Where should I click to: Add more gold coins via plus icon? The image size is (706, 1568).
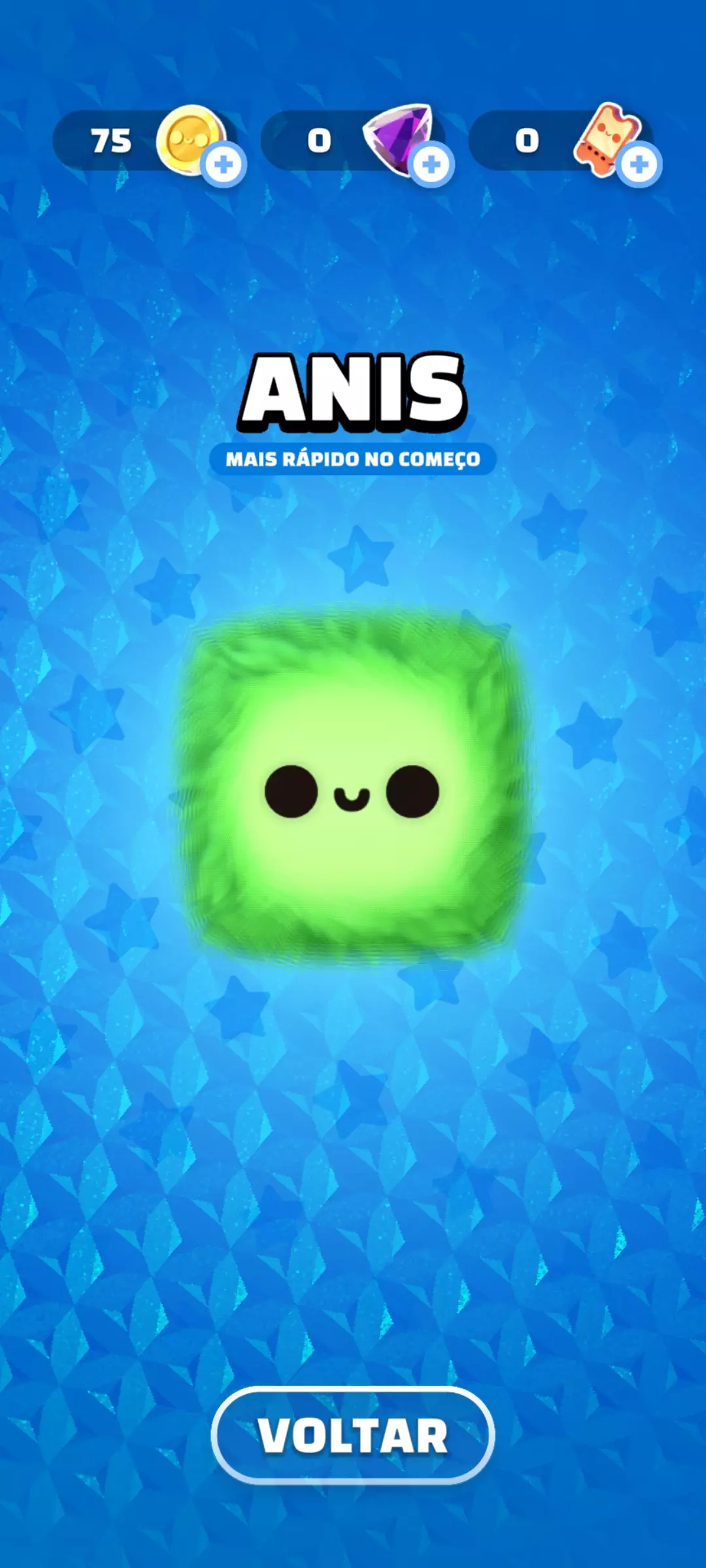pyautogui.click(x=224, y=165)
